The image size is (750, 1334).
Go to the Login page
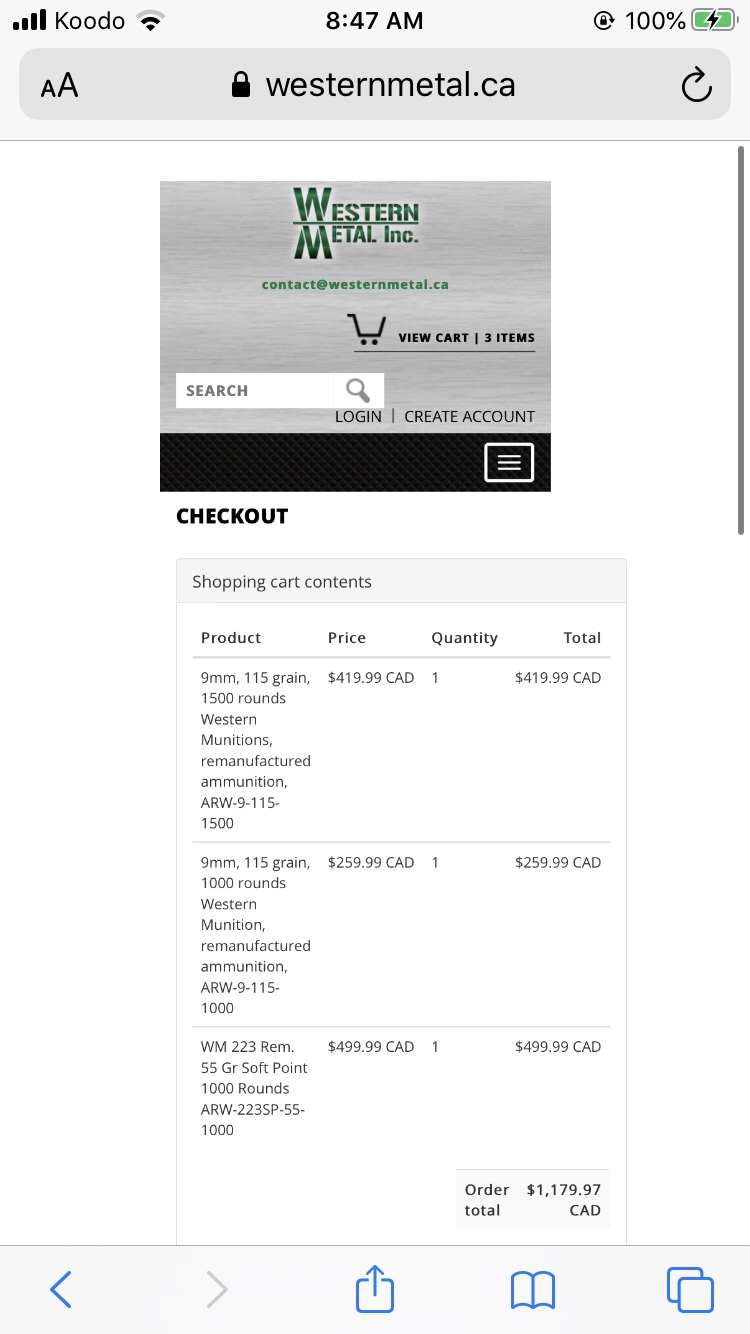point(358,416)
